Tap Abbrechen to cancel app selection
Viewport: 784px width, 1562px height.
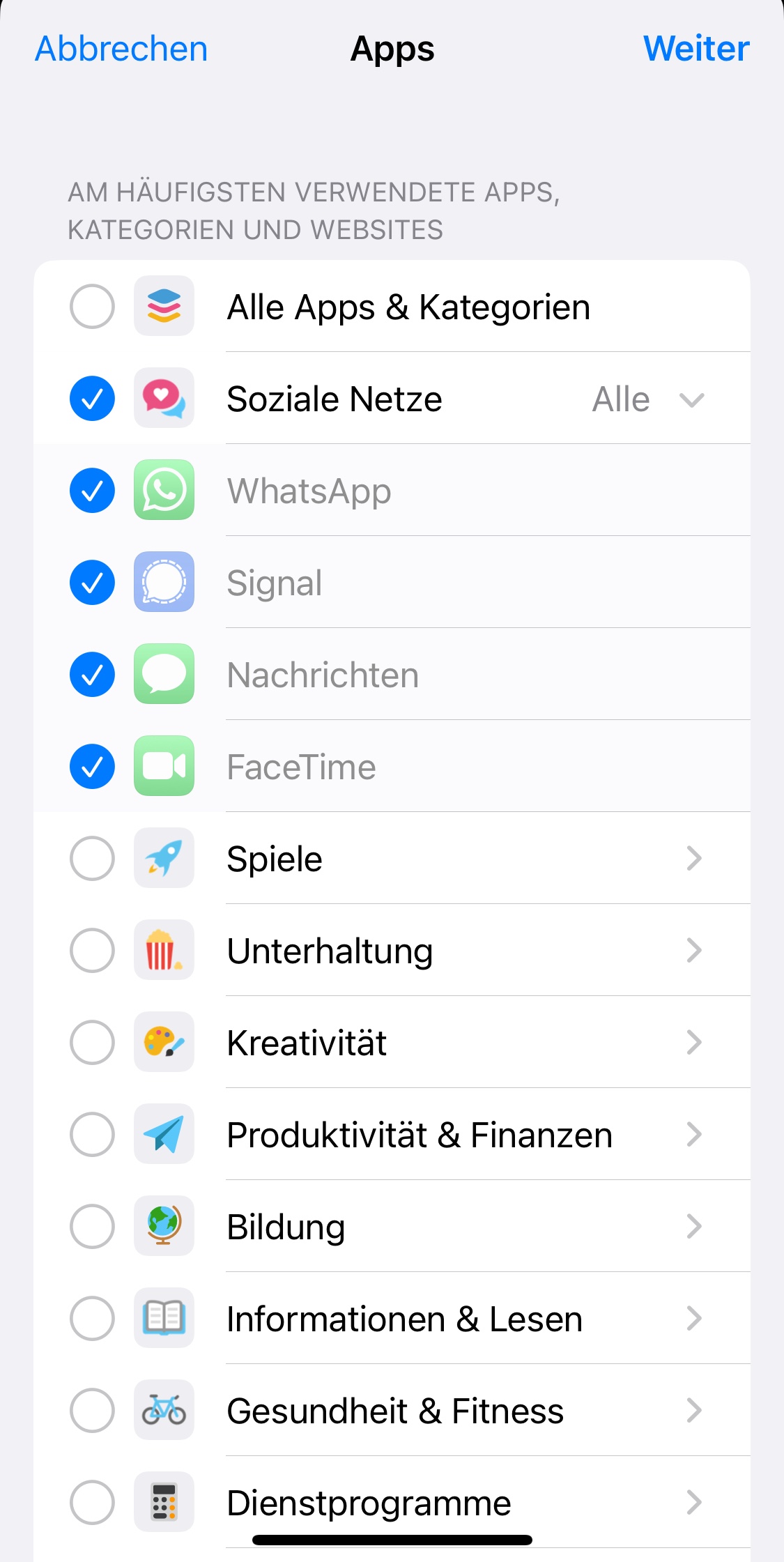tap(121, 49)
